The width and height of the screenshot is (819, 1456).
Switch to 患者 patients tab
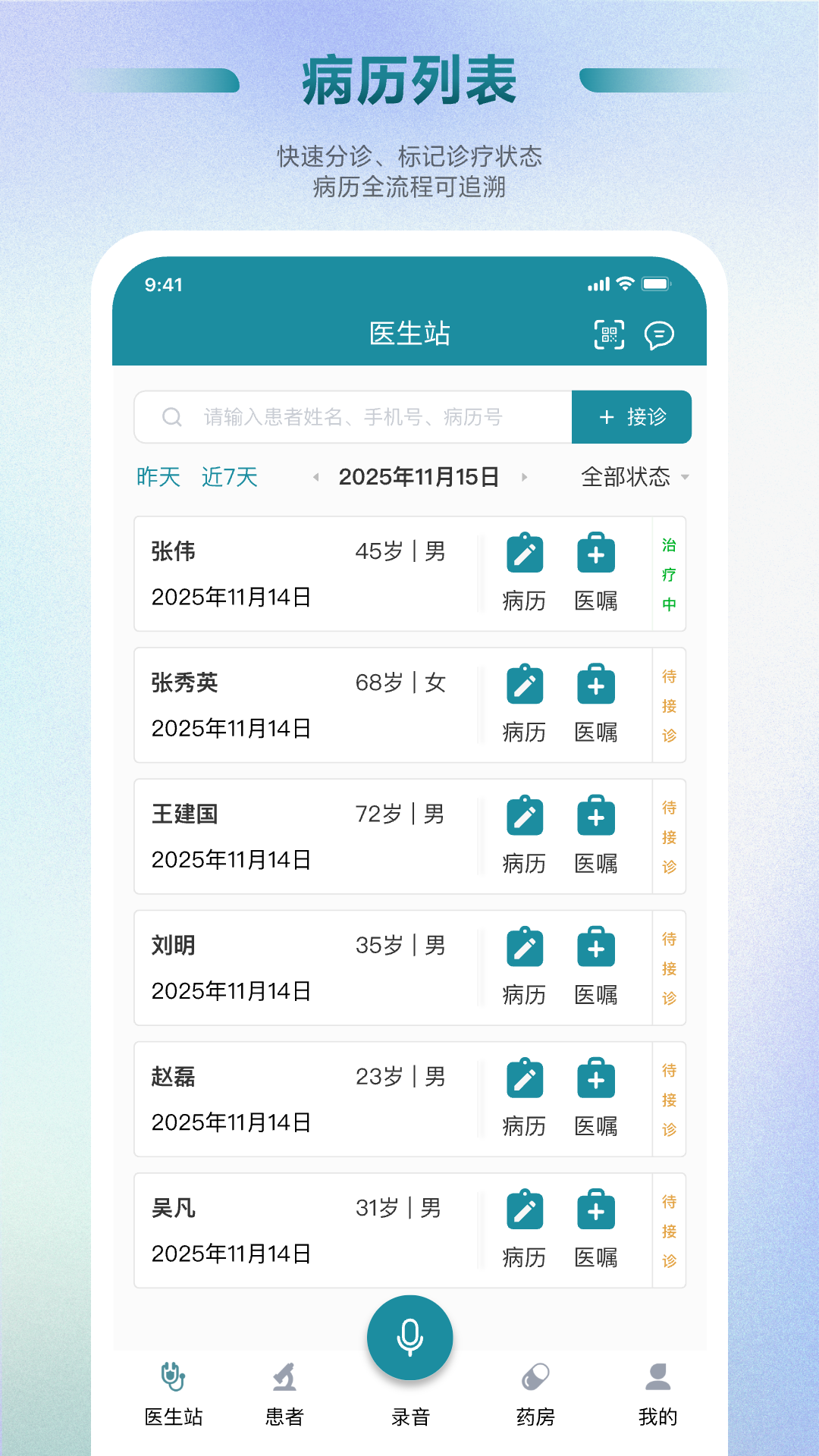[x=285, y=1395]
